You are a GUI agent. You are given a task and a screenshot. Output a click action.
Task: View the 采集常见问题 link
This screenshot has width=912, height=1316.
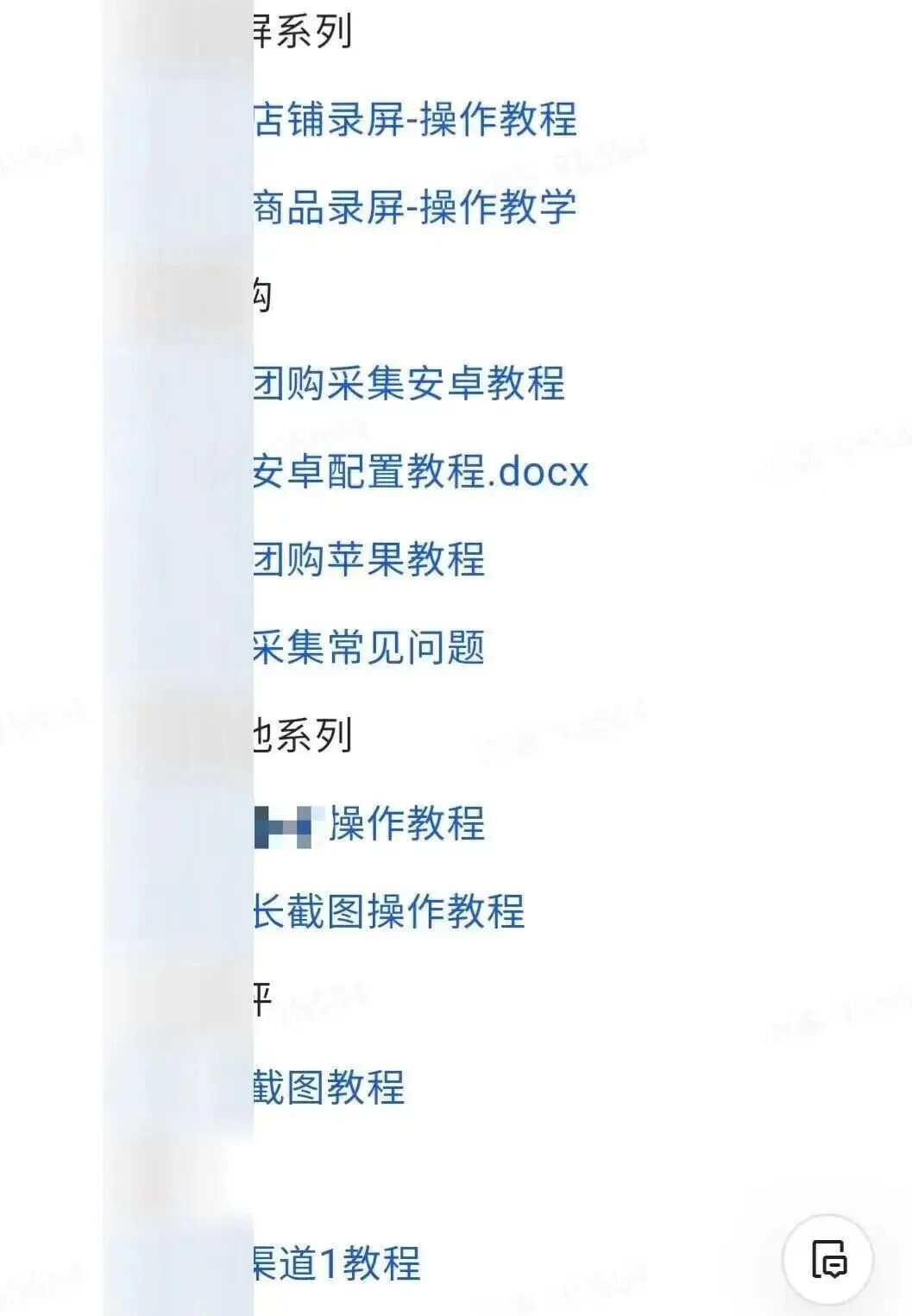pos(369,647)
